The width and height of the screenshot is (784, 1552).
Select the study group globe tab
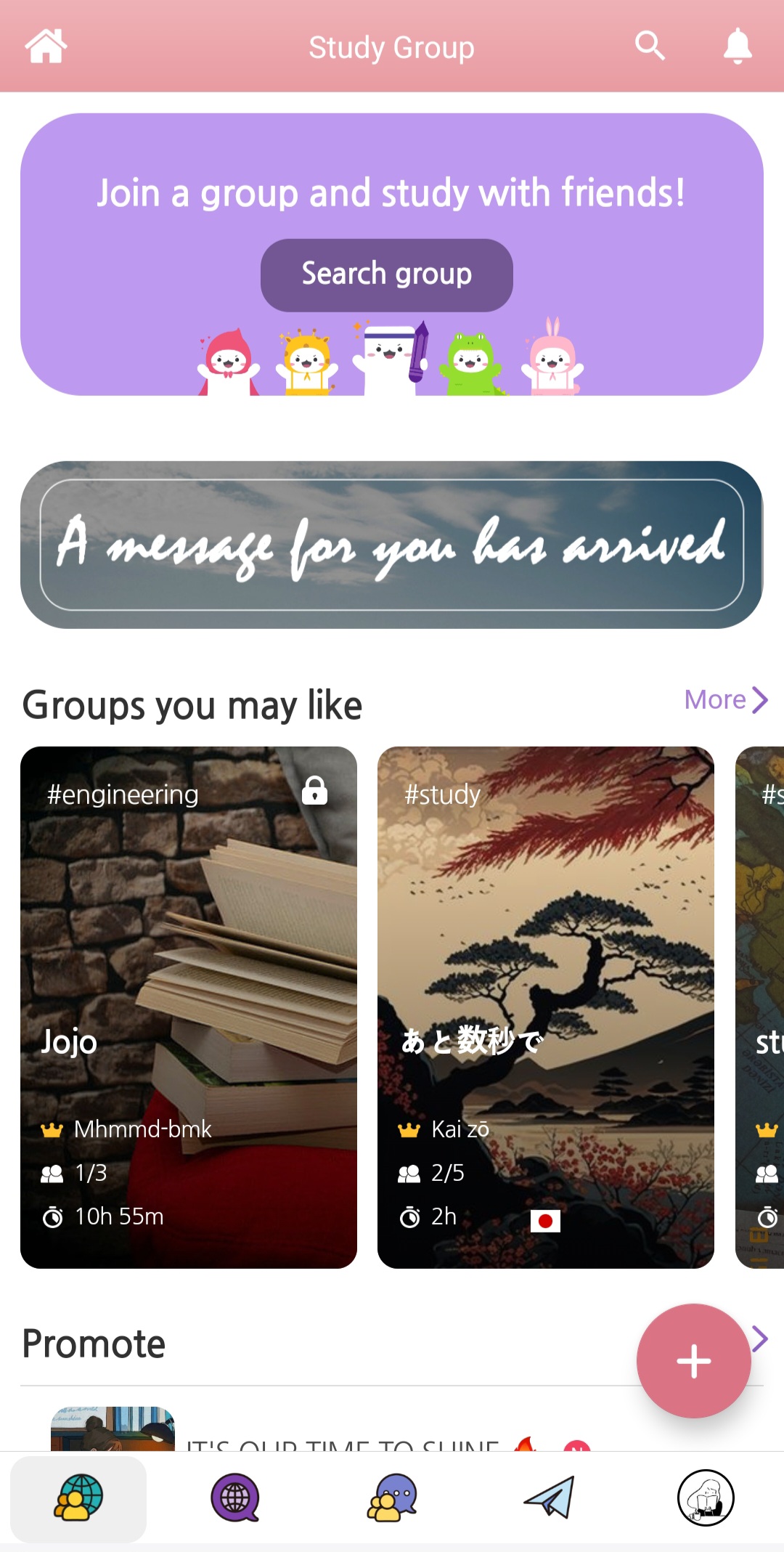(x=78, y=1498)
